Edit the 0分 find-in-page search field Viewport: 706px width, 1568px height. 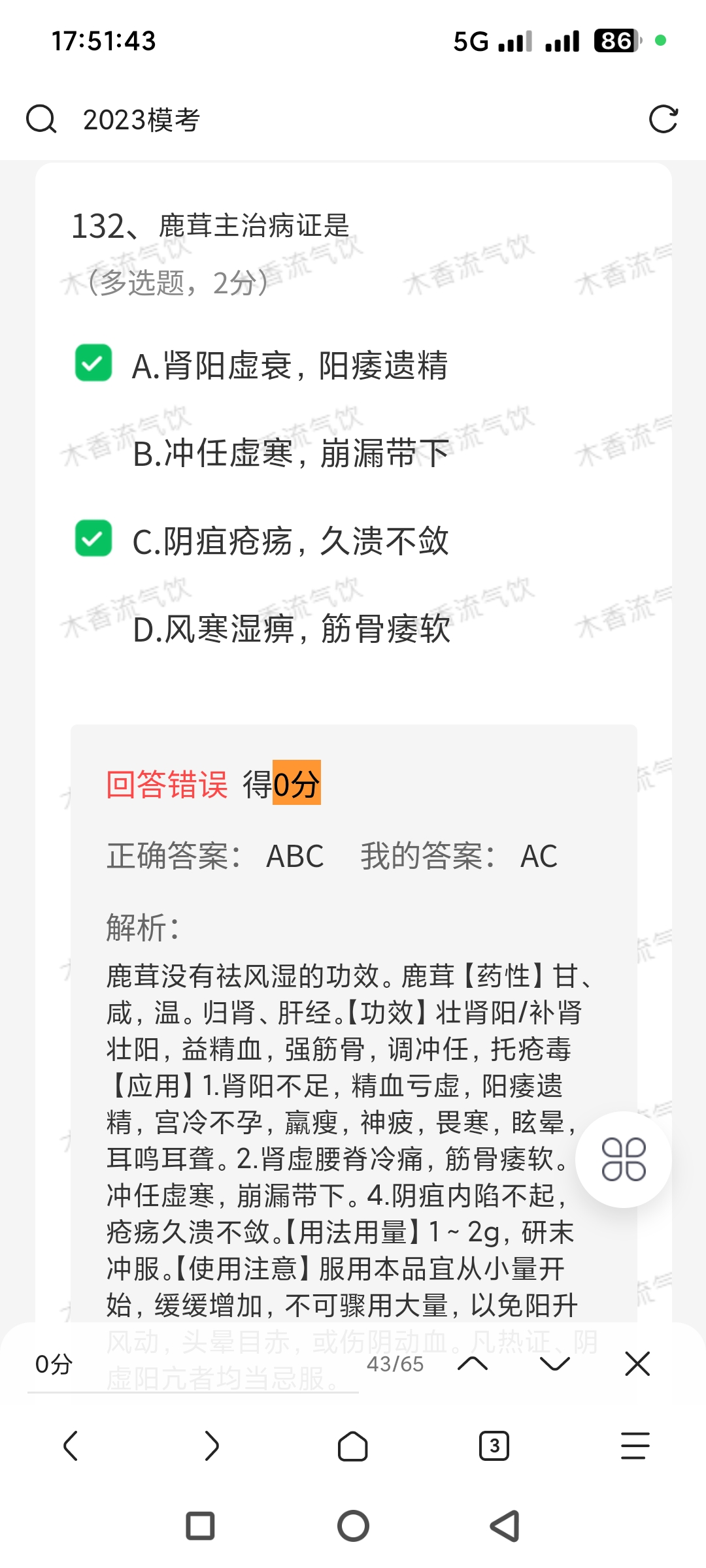coord(190,1364)
